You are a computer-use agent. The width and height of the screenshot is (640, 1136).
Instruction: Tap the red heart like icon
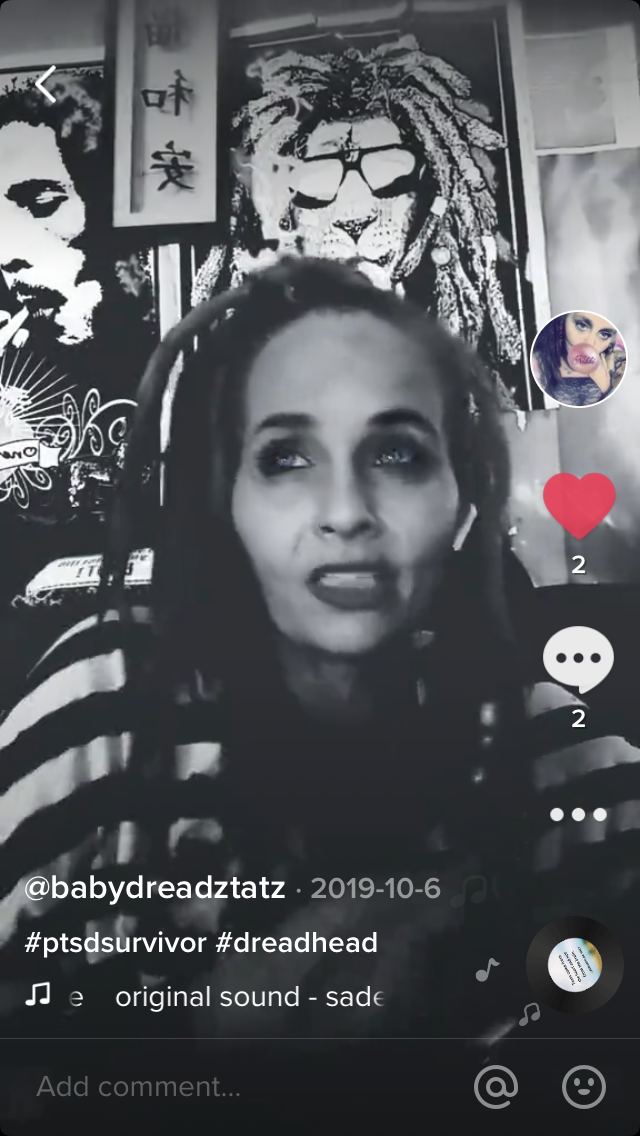point(579,505)
